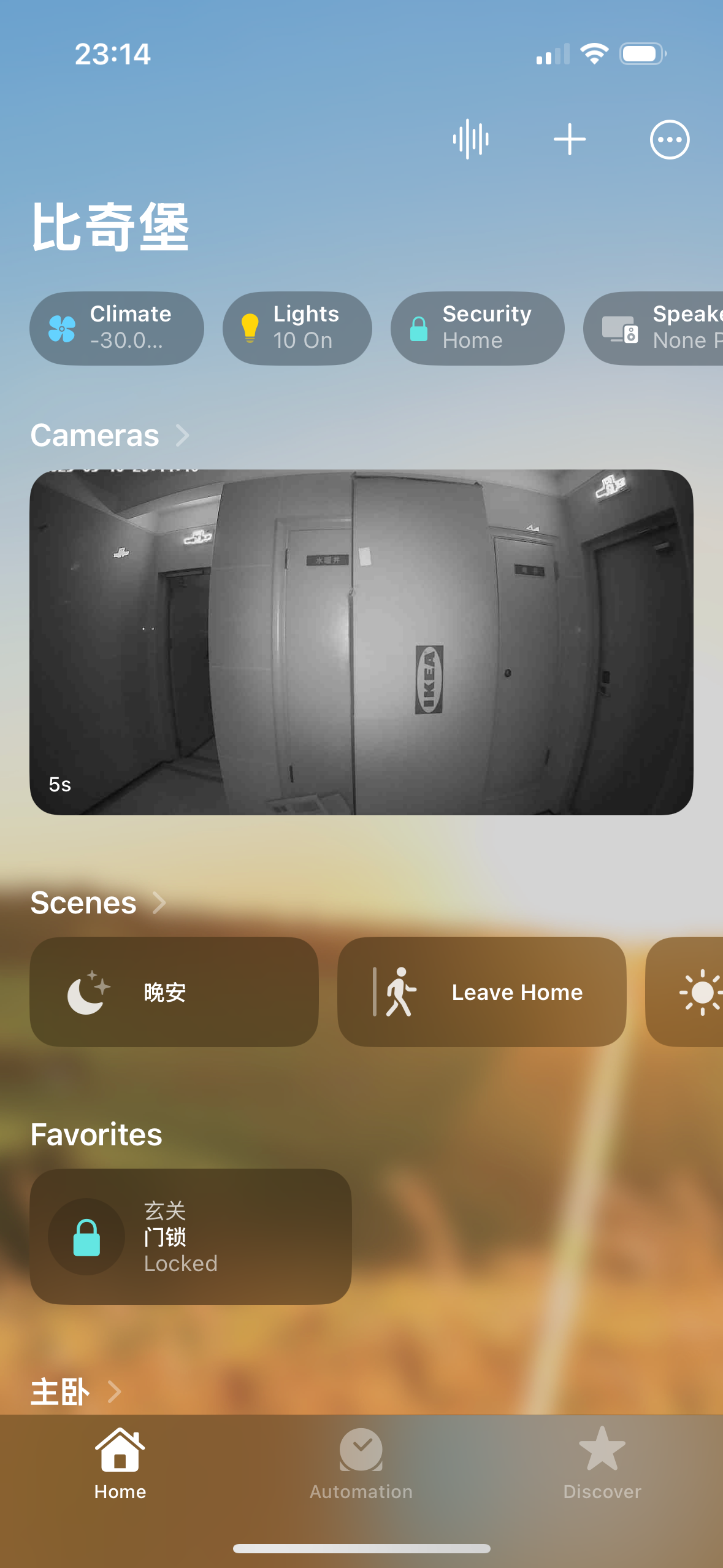Image resolution: width=723 pixels, height=1568 pixels.
Task: Expand the Scenes section
Action: point(99,903)
